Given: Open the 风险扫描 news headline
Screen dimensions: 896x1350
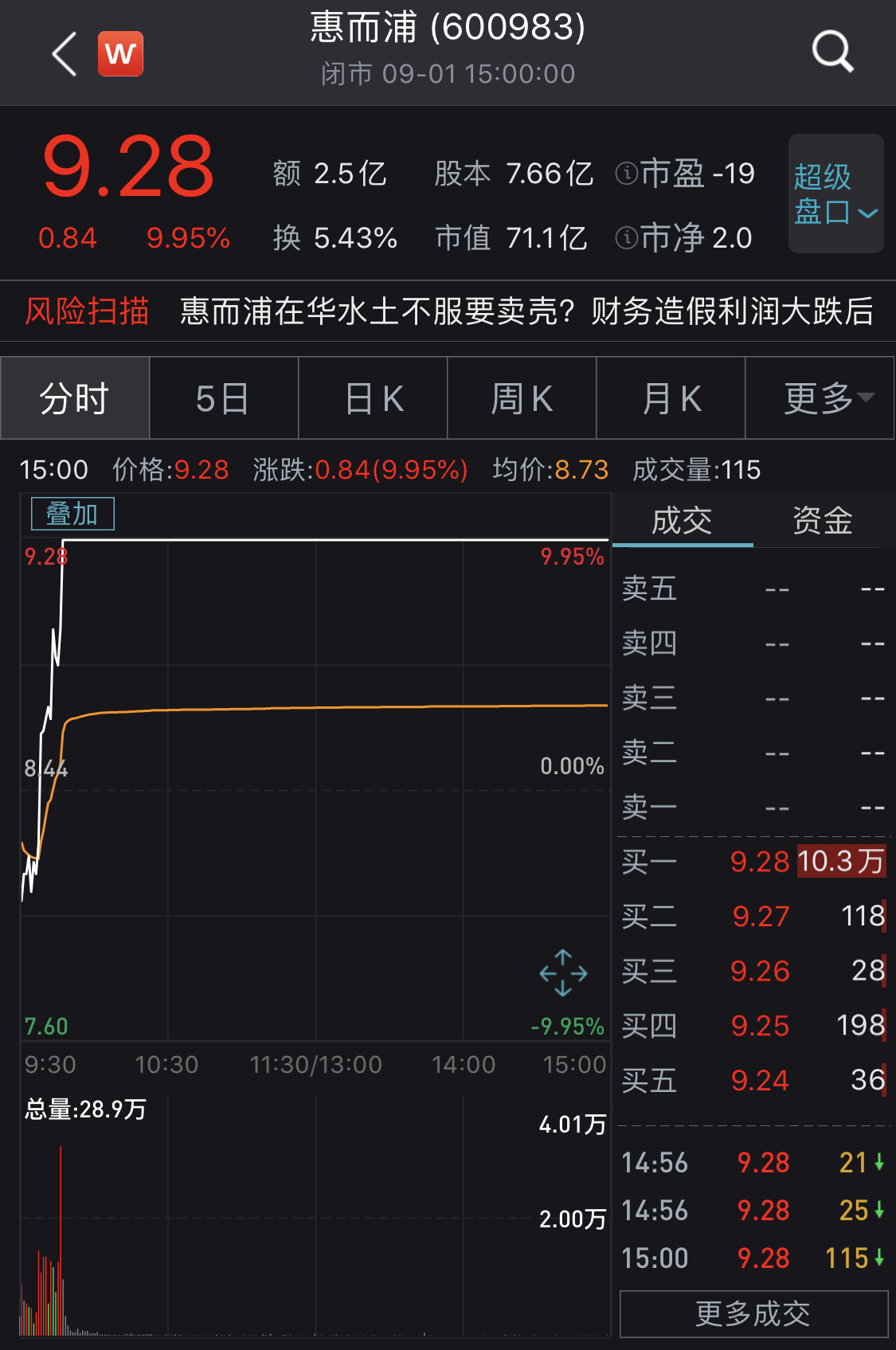Looking at the screenshot, I should [526, 311].
